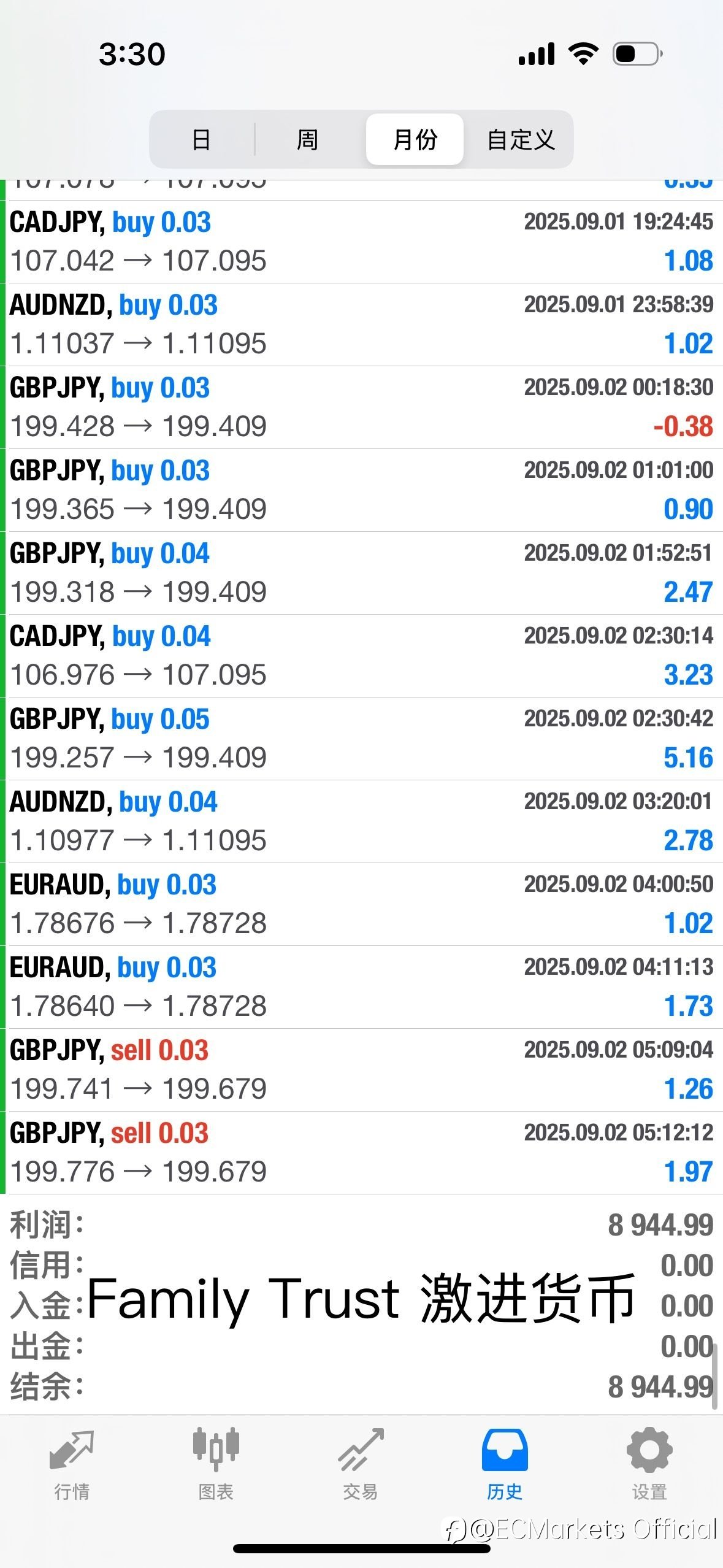This screenshot has width=723, height=1568.
Task: Open the EURAUD trade at 04:11:13
Action: click(x=362, y=987)
